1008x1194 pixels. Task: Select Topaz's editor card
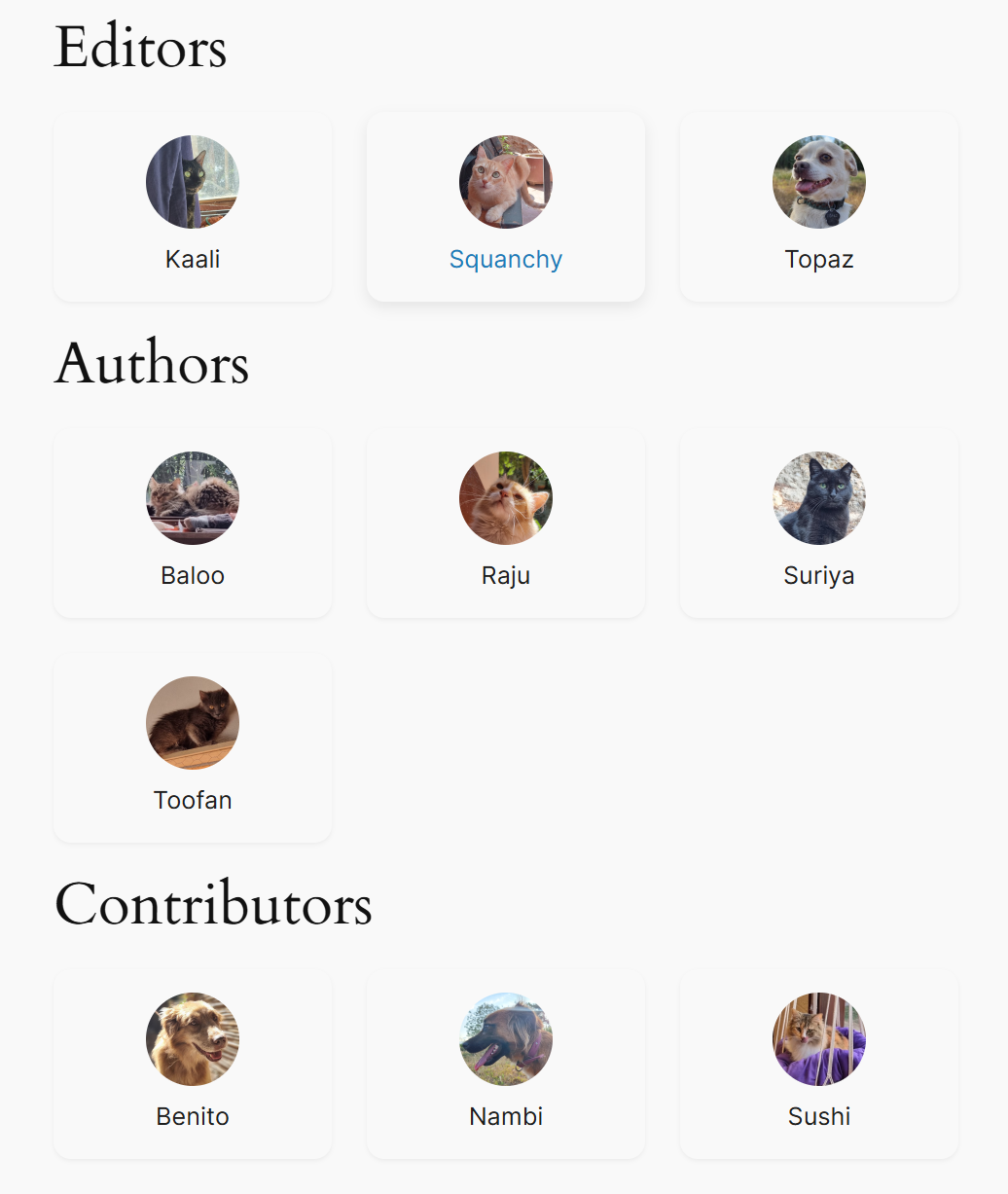pyautogui.click(x=818, y=206)
